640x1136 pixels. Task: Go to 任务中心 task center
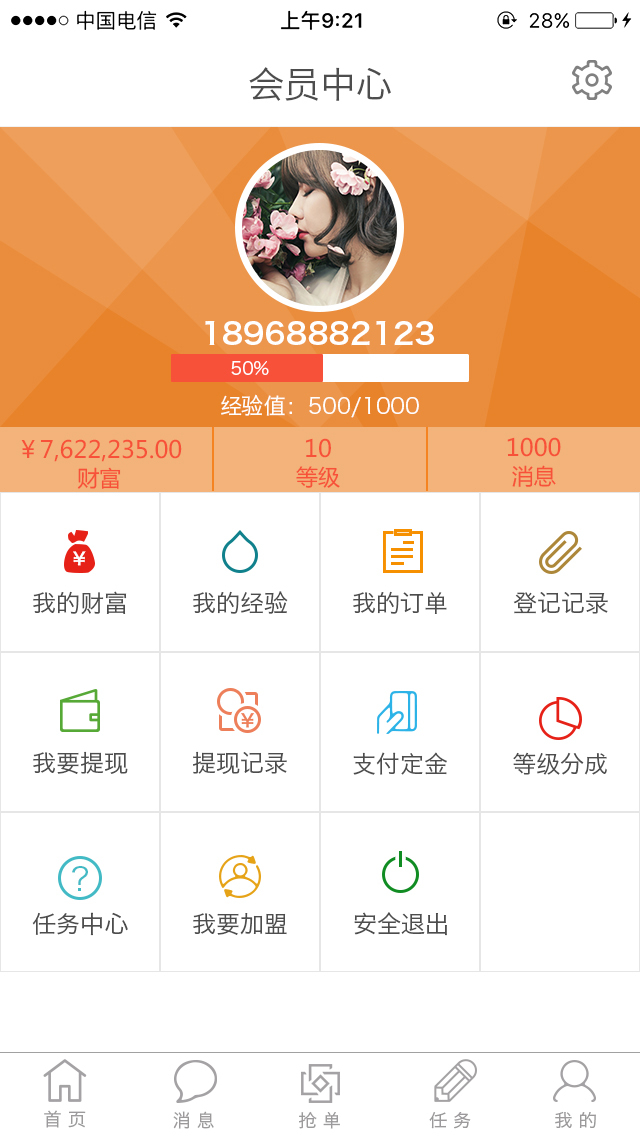pos(80,893)
